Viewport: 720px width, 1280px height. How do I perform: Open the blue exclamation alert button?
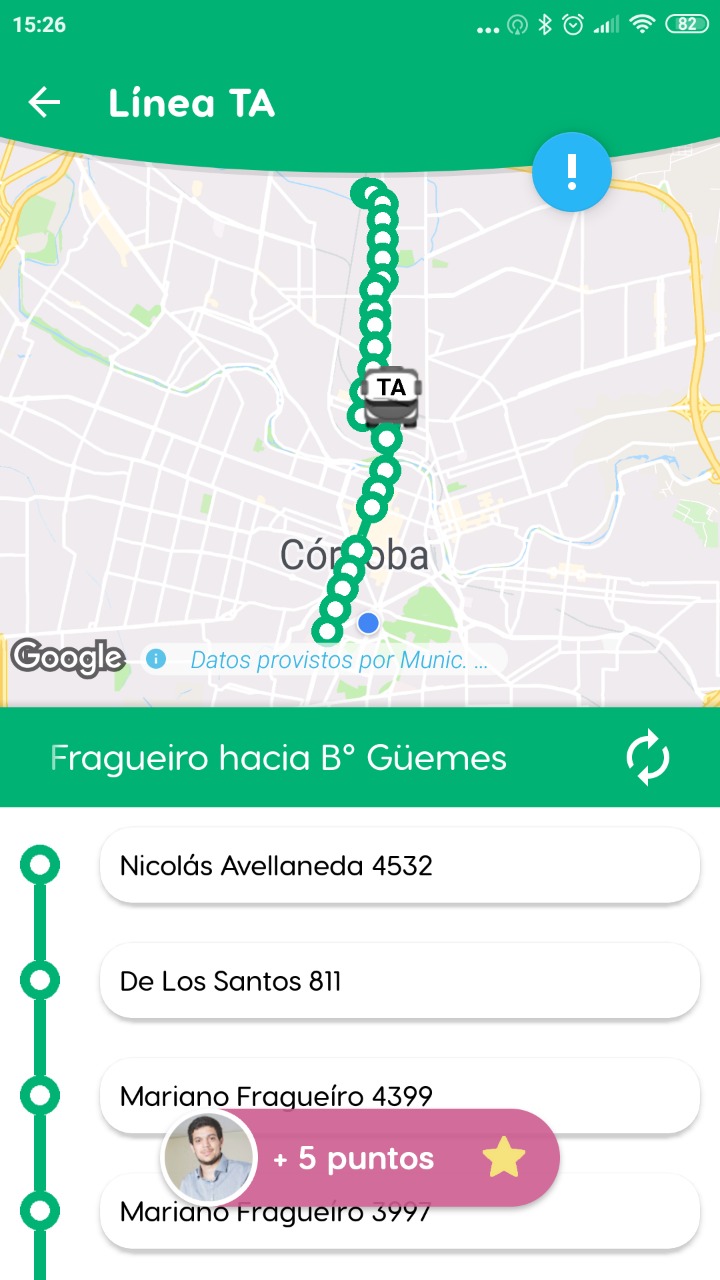[x=572, y=172]
